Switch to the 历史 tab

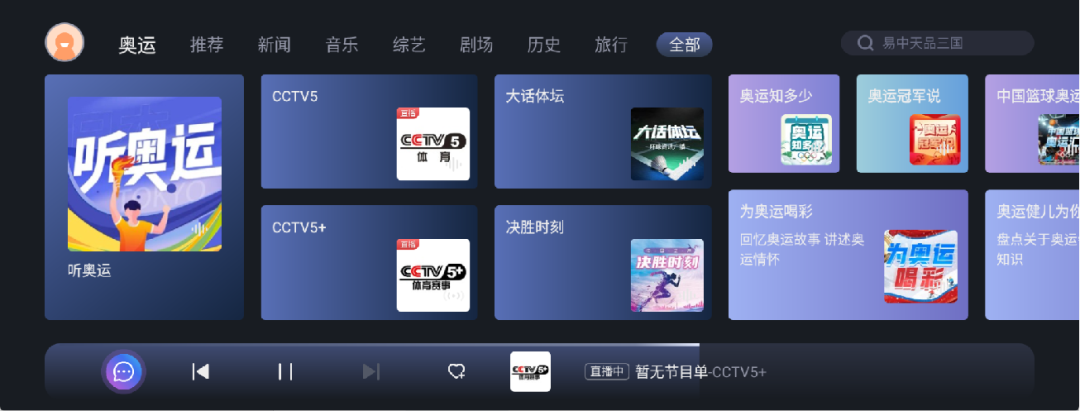click(x=544, y=44)
